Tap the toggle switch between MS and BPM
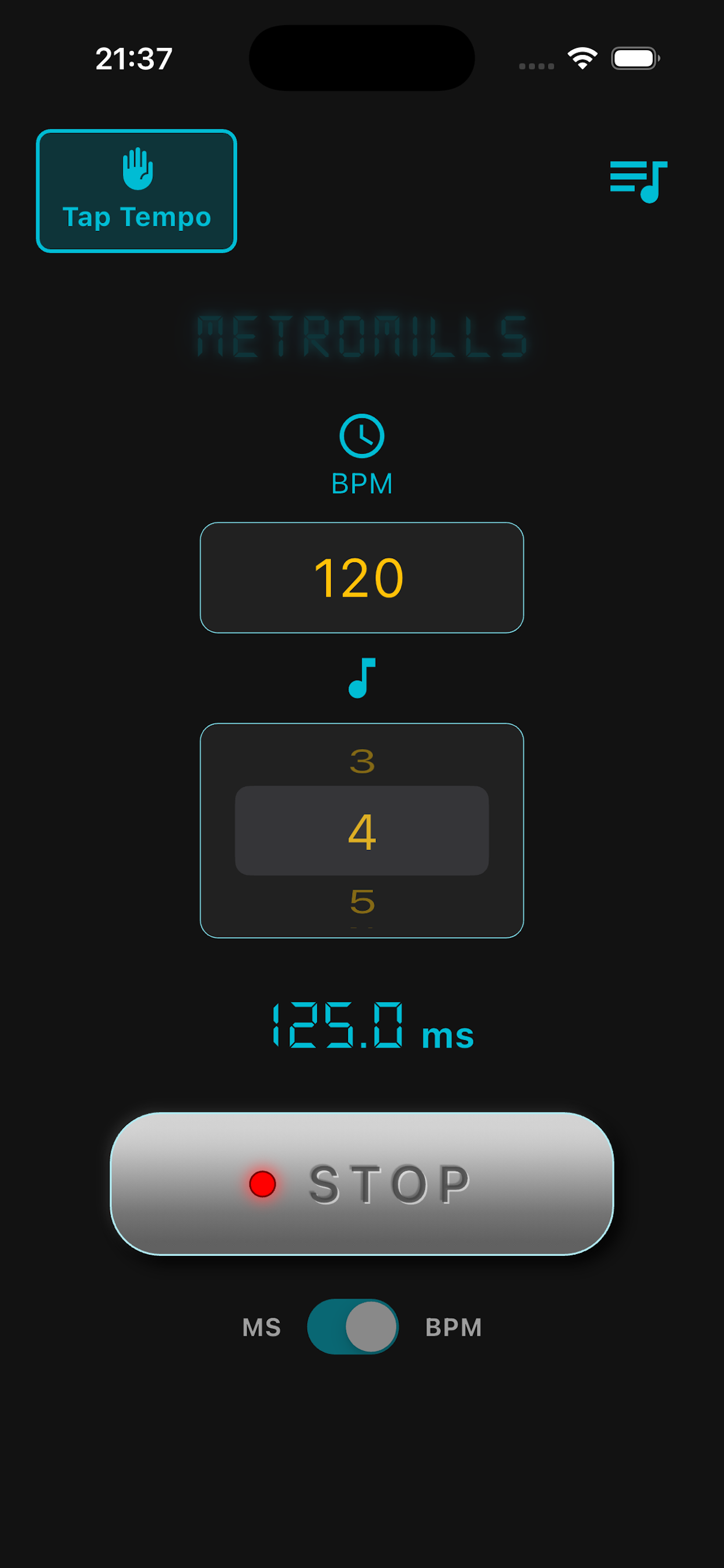Viewport: 724px width, 1568px height. 352,1326
